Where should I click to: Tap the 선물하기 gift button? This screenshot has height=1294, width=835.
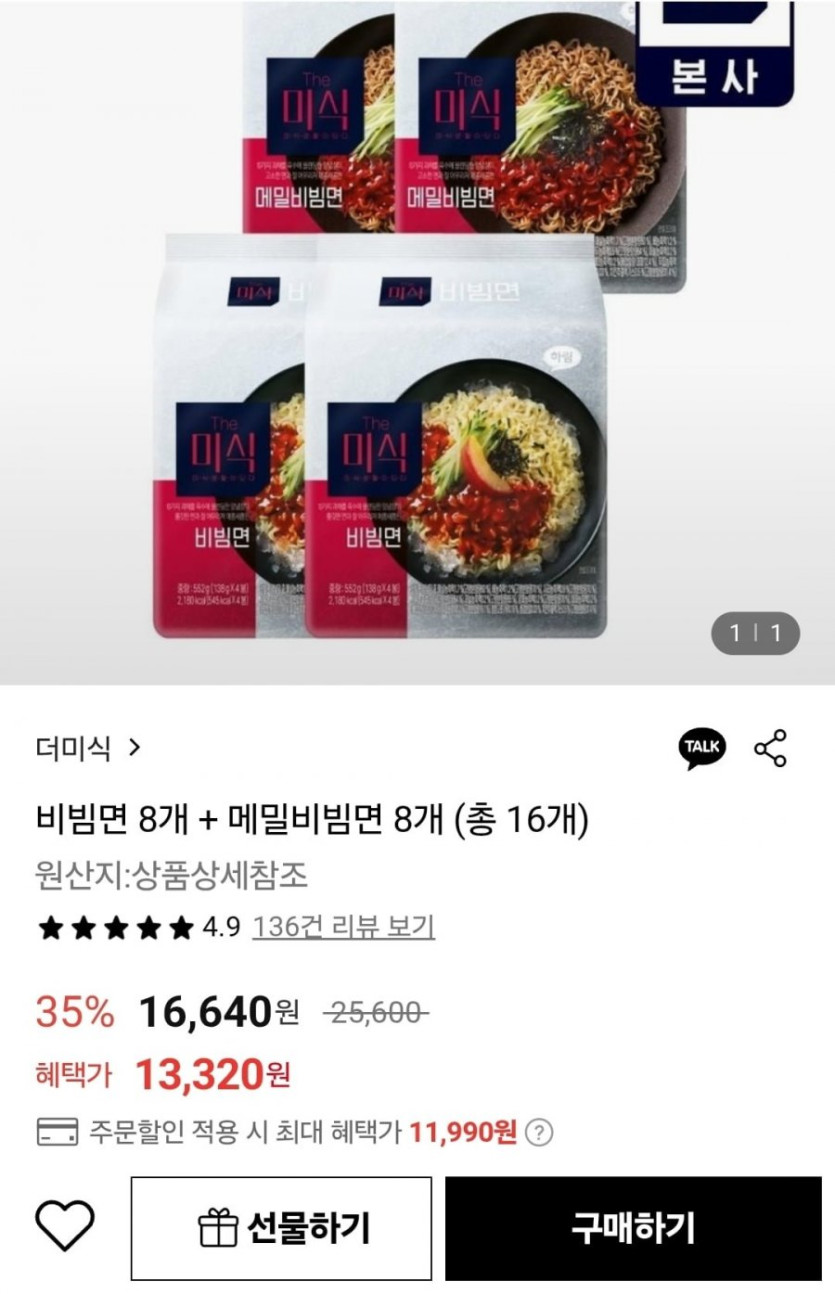281,1228
